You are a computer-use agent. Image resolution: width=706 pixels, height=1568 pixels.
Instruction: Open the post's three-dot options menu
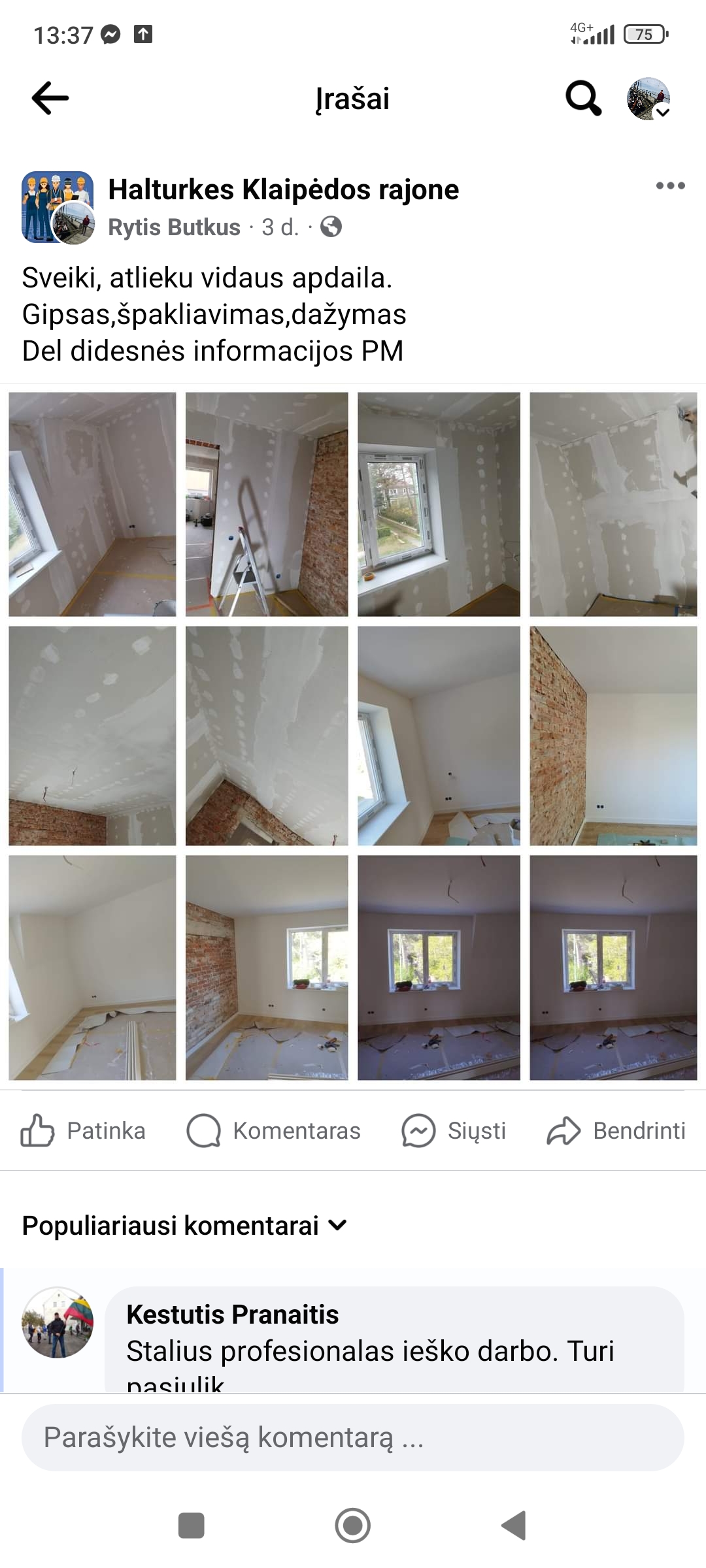tap(670, 186)
